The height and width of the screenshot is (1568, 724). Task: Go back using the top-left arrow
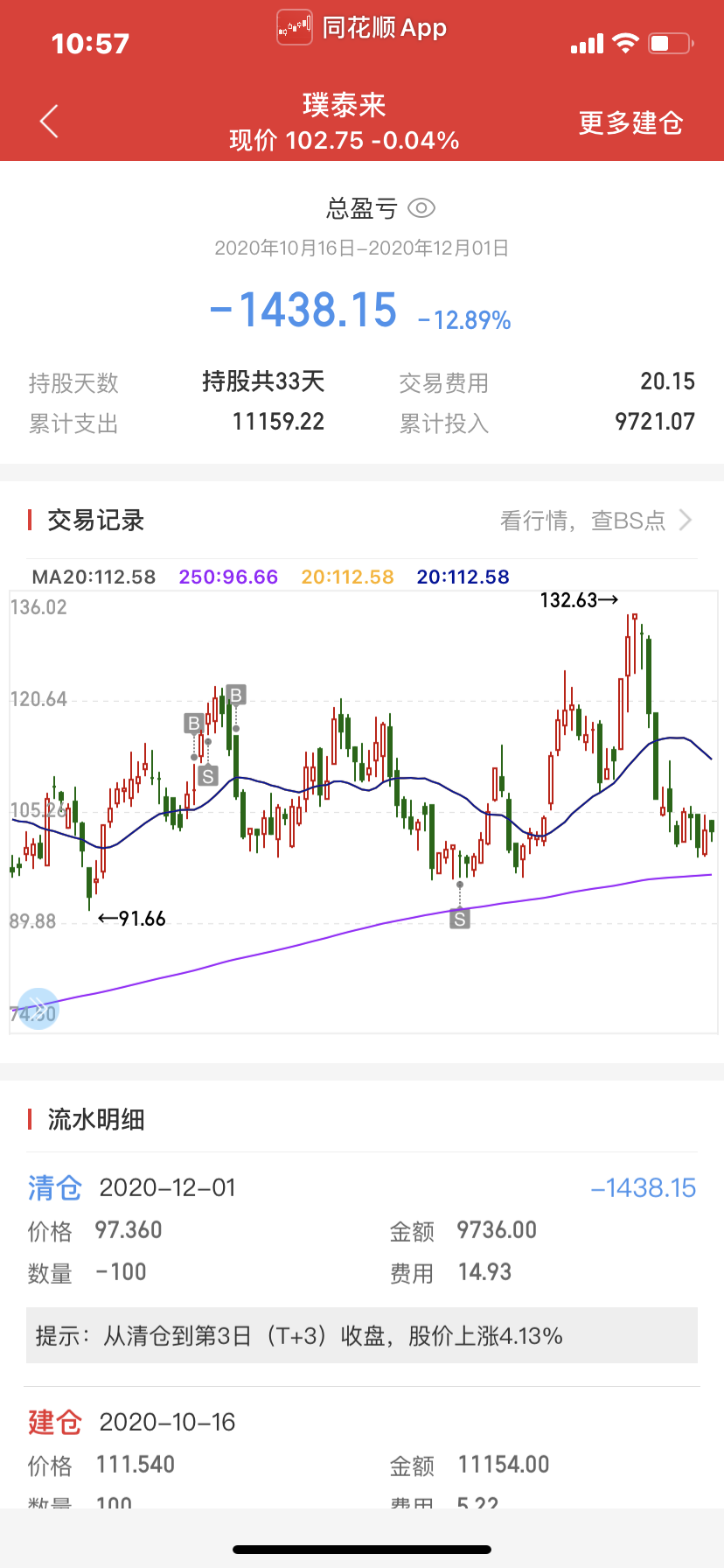pos(50,122)
